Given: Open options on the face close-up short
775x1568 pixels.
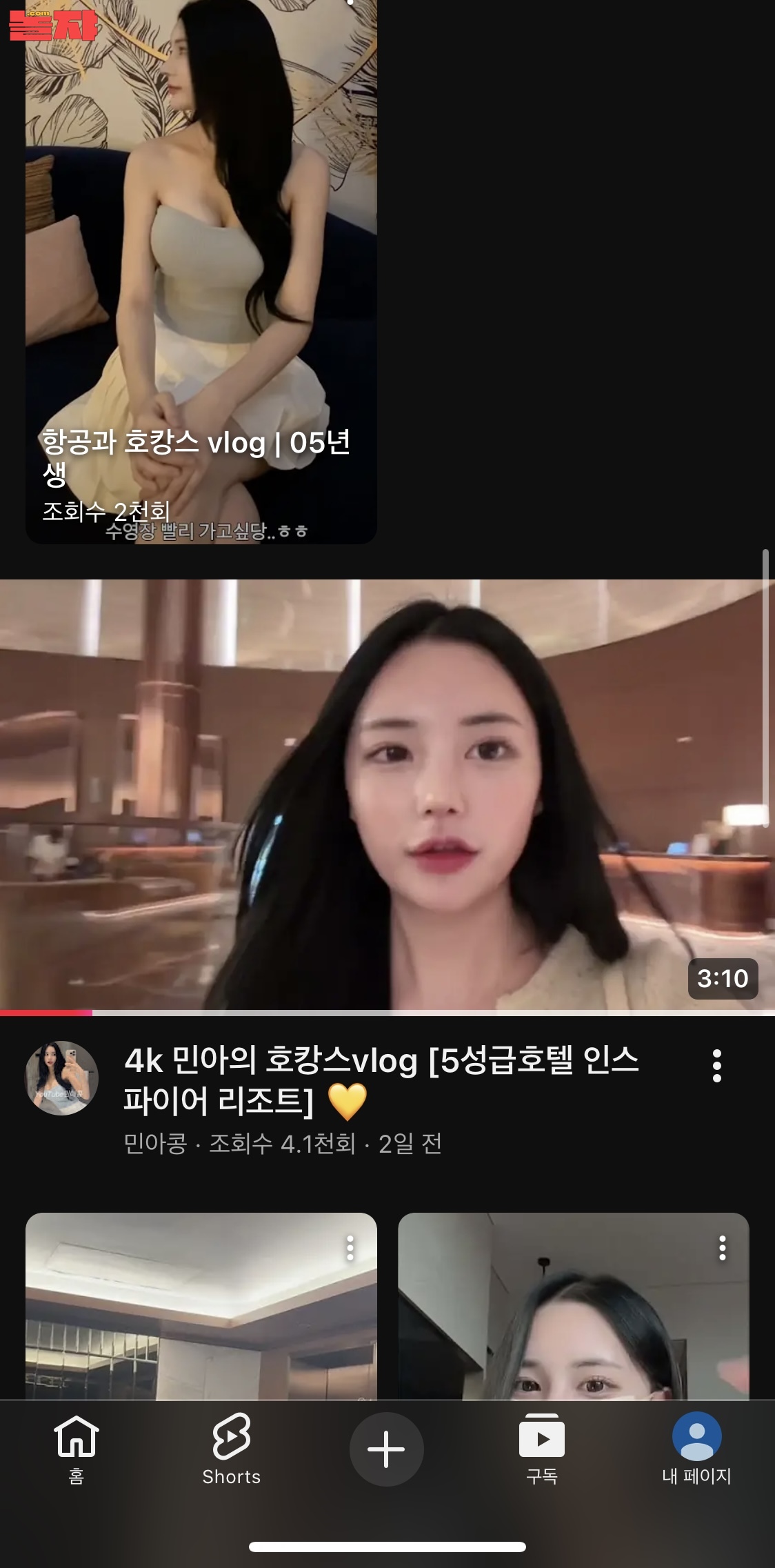Looking at the screenshot, I should click(x=723, y=1248).
